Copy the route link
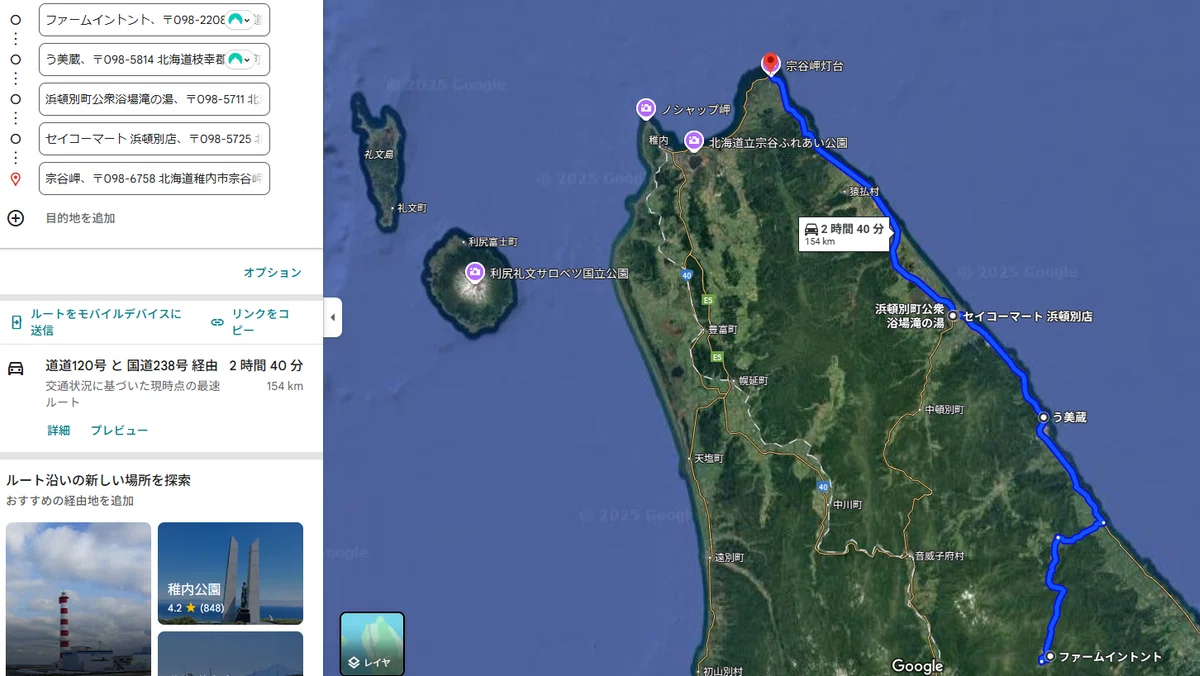1200x676 pixels. pyautogui.click(x=250, y=322)
